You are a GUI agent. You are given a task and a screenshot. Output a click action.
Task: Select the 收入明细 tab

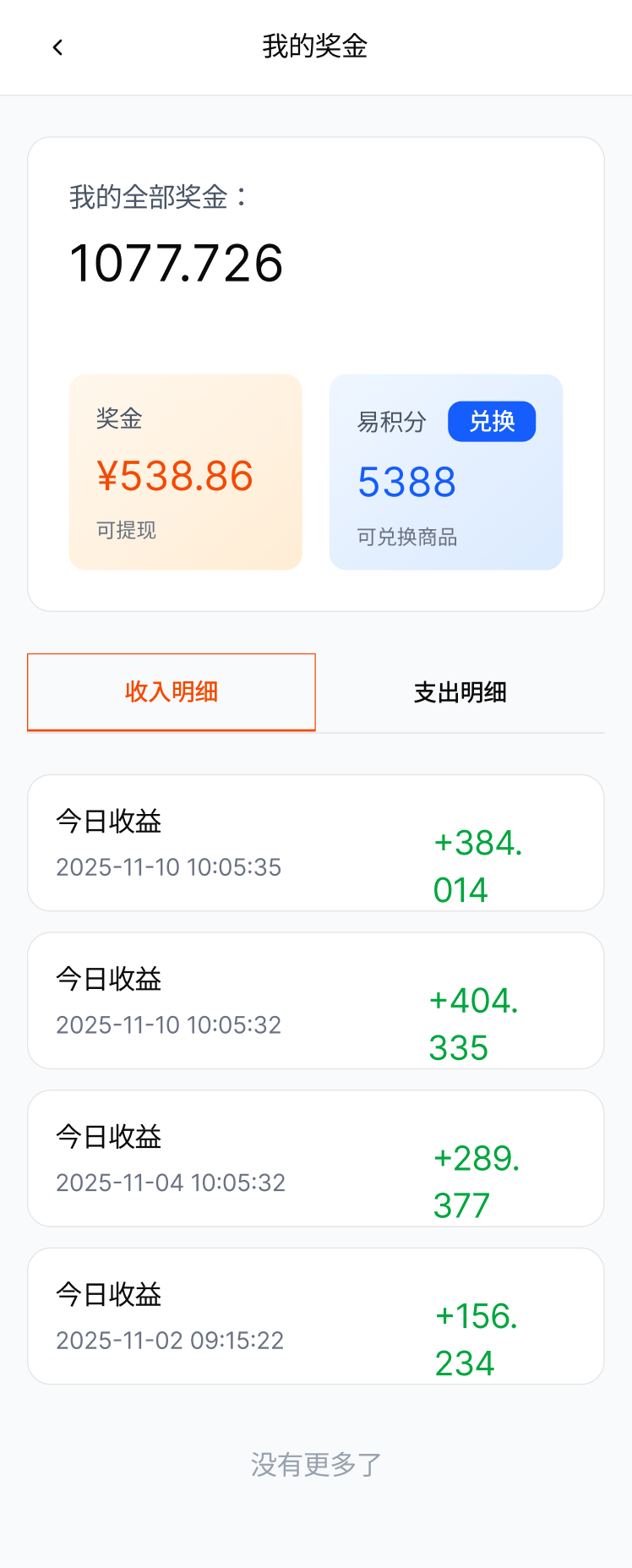coord(172,692)
